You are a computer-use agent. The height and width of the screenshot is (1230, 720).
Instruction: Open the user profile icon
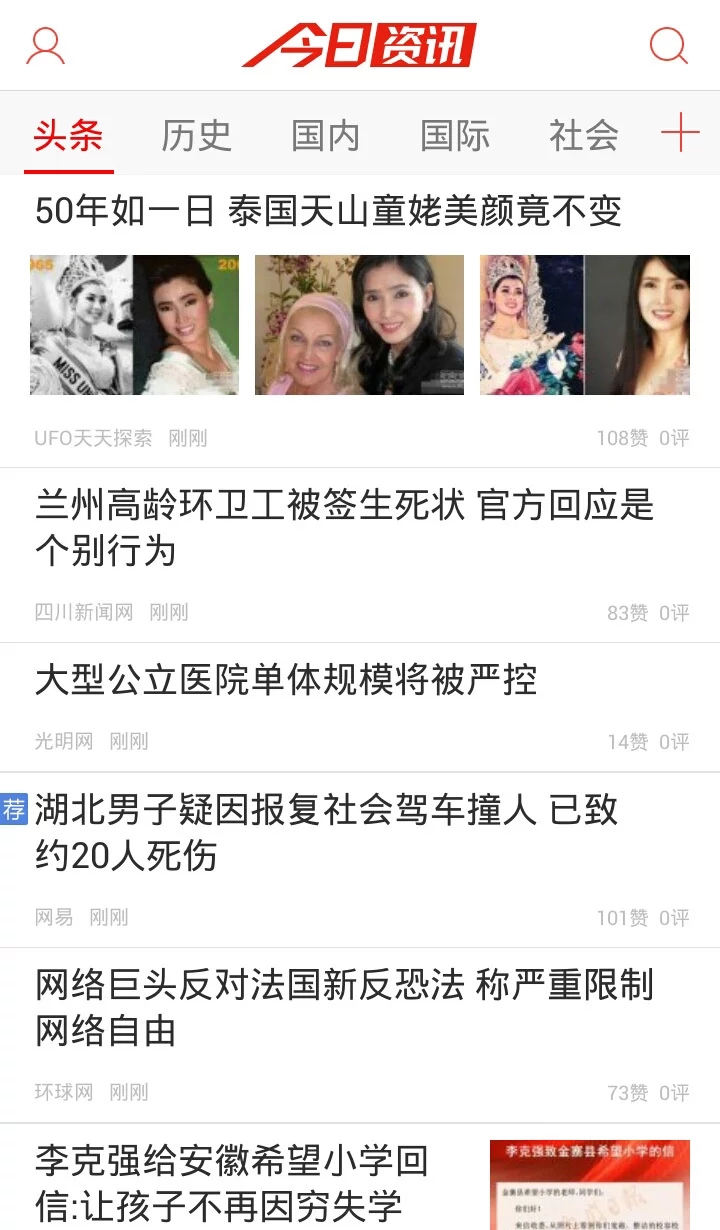coord(45,46)
